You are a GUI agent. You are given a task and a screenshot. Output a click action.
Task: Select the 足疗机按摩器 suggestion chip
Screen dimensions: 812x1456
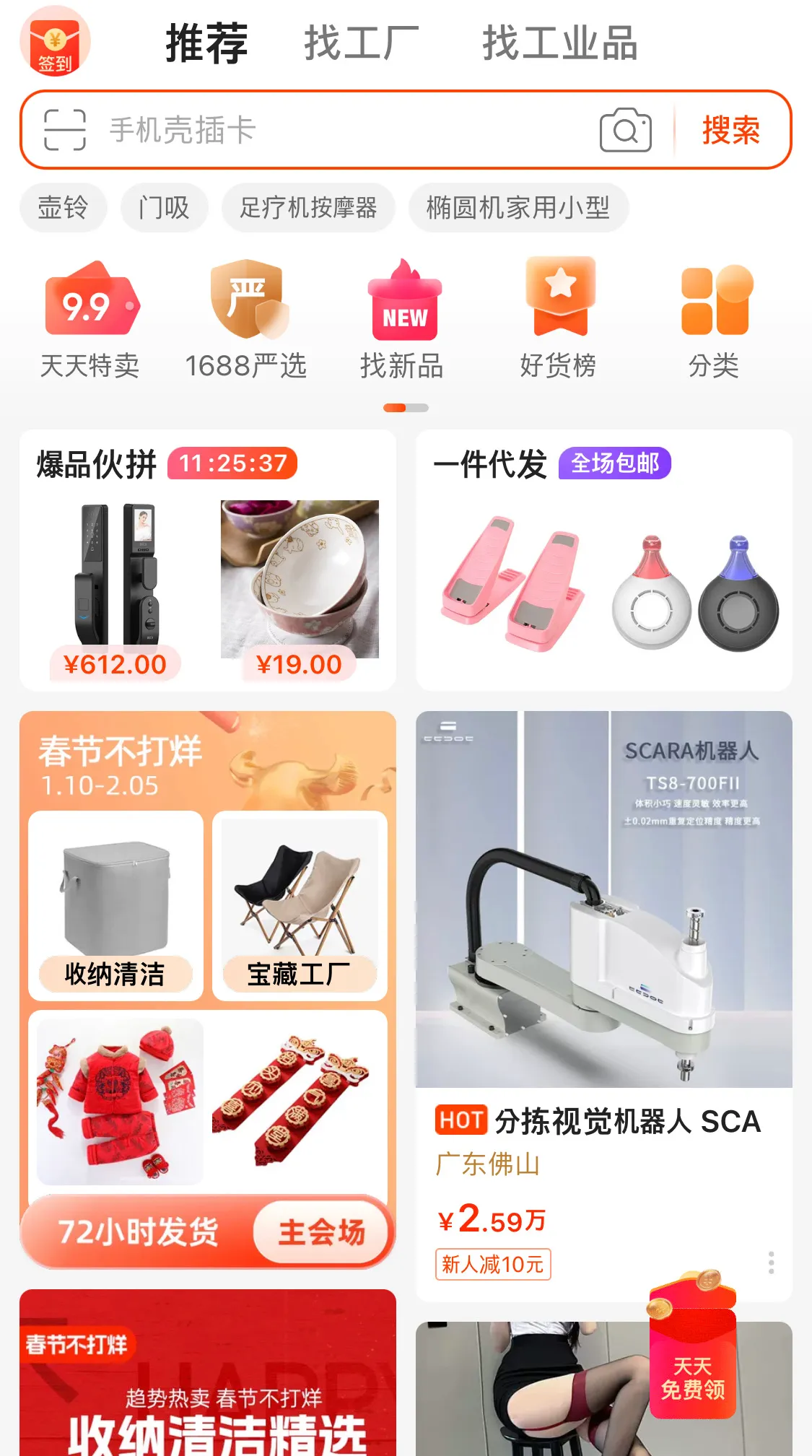(x=308, y=208)
